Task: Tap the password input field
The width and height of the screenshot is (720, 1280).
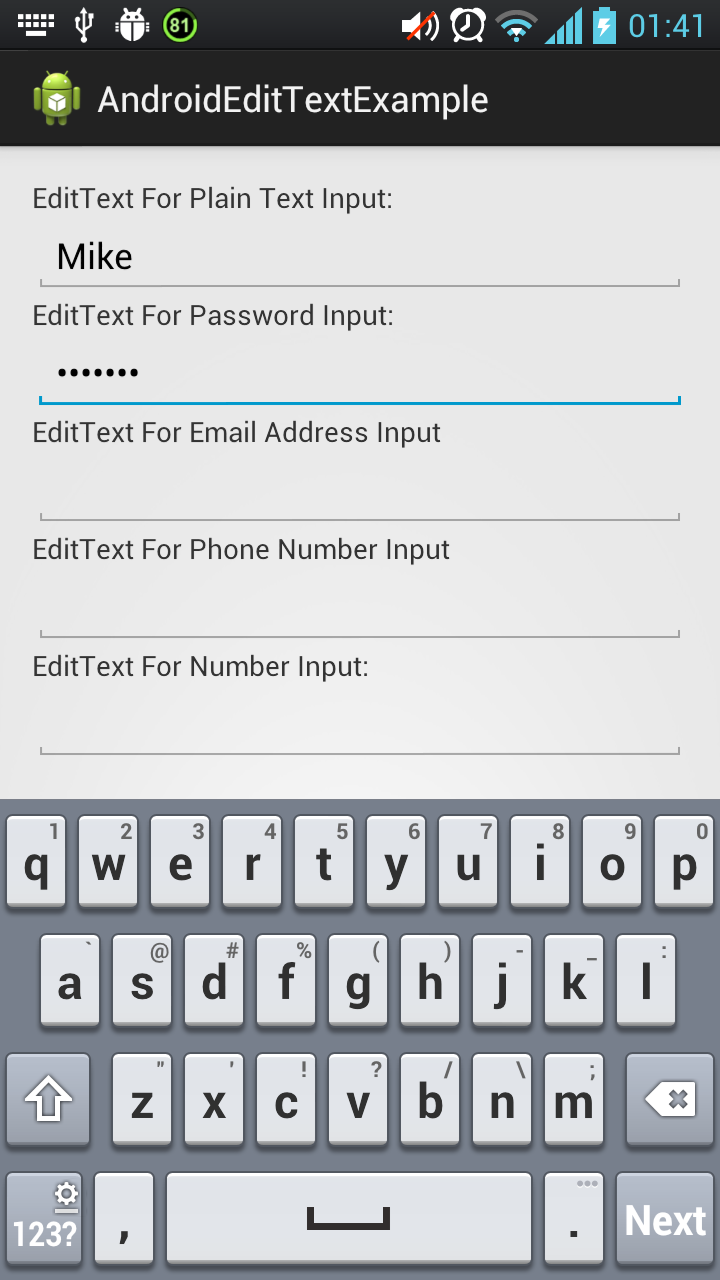Action: point(360,374)
